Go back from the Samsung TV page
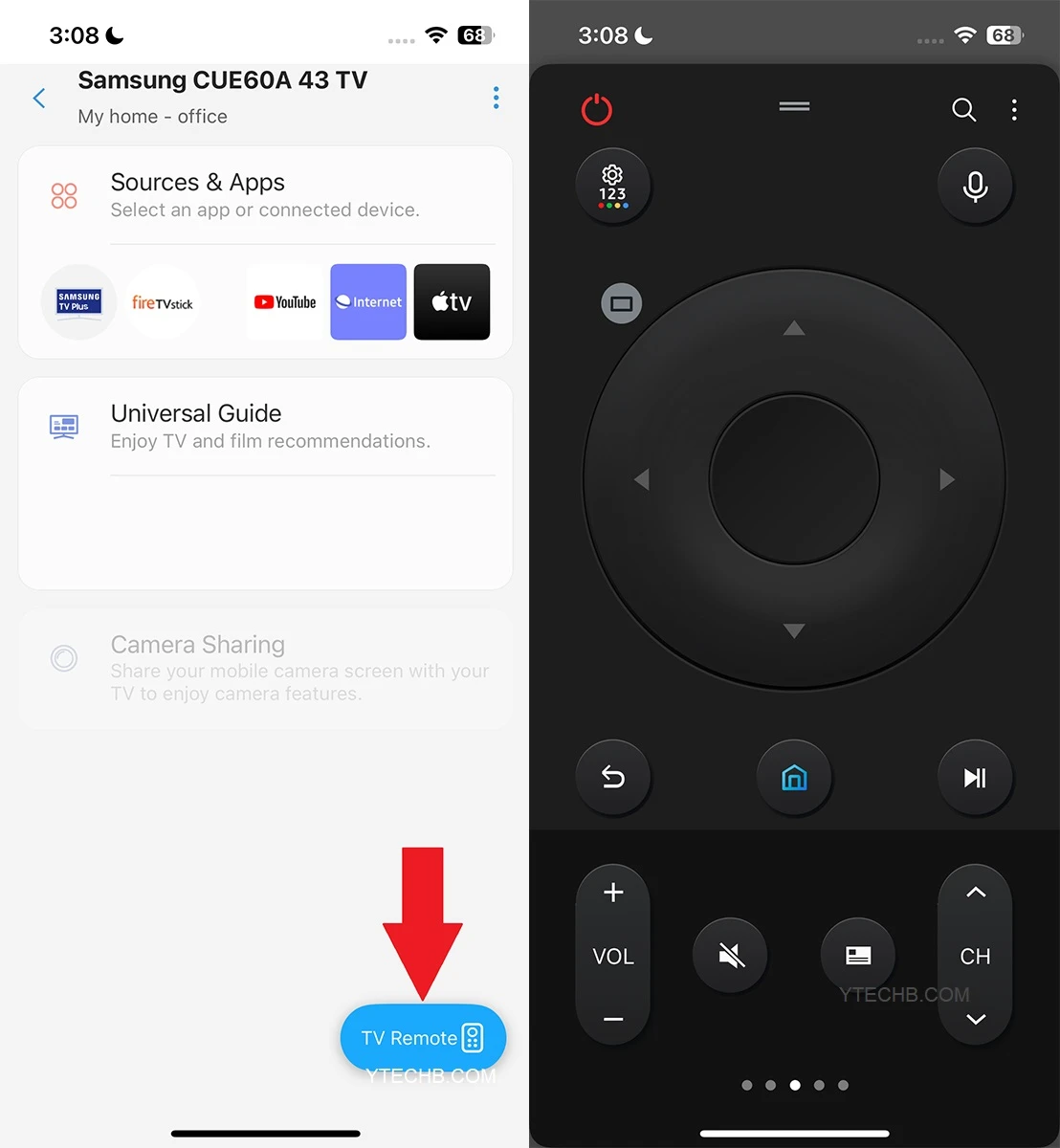1060x1148 pixels. (39, 98)
